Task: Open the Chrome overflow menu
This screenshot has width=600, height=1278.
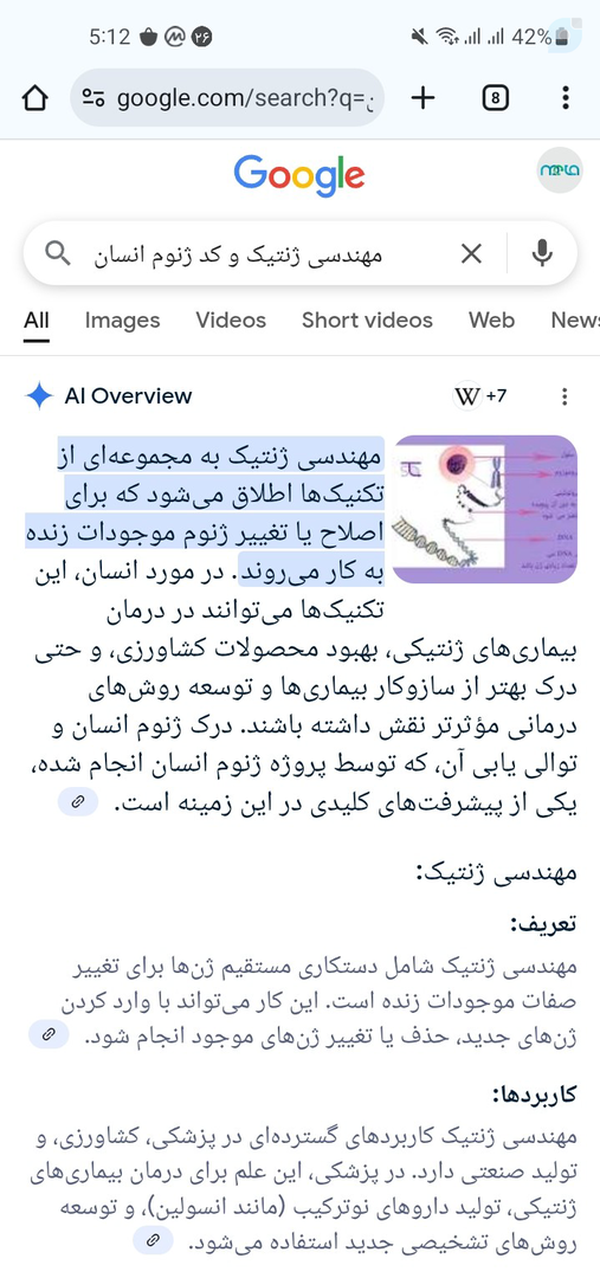Action: [565, 98]
